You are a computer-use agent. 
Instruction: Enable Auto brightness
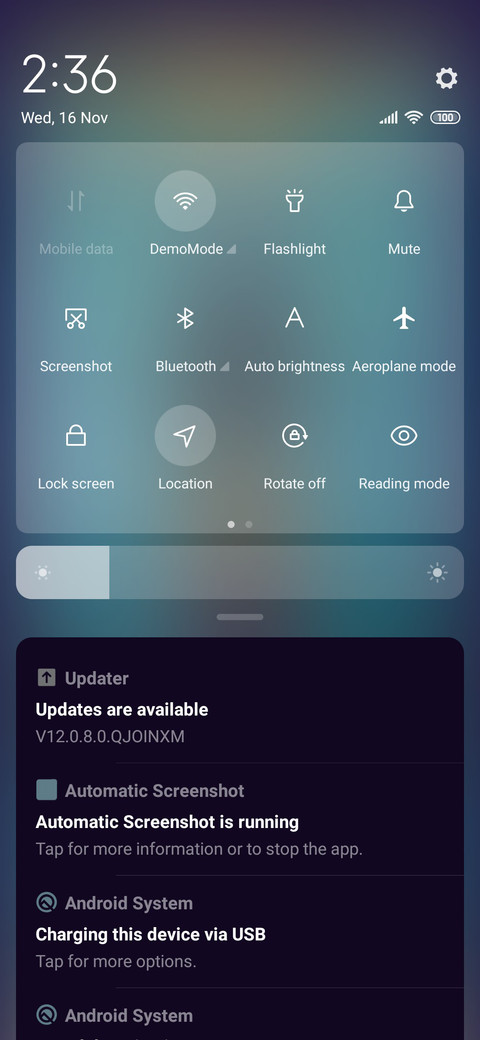click(294, 318)
